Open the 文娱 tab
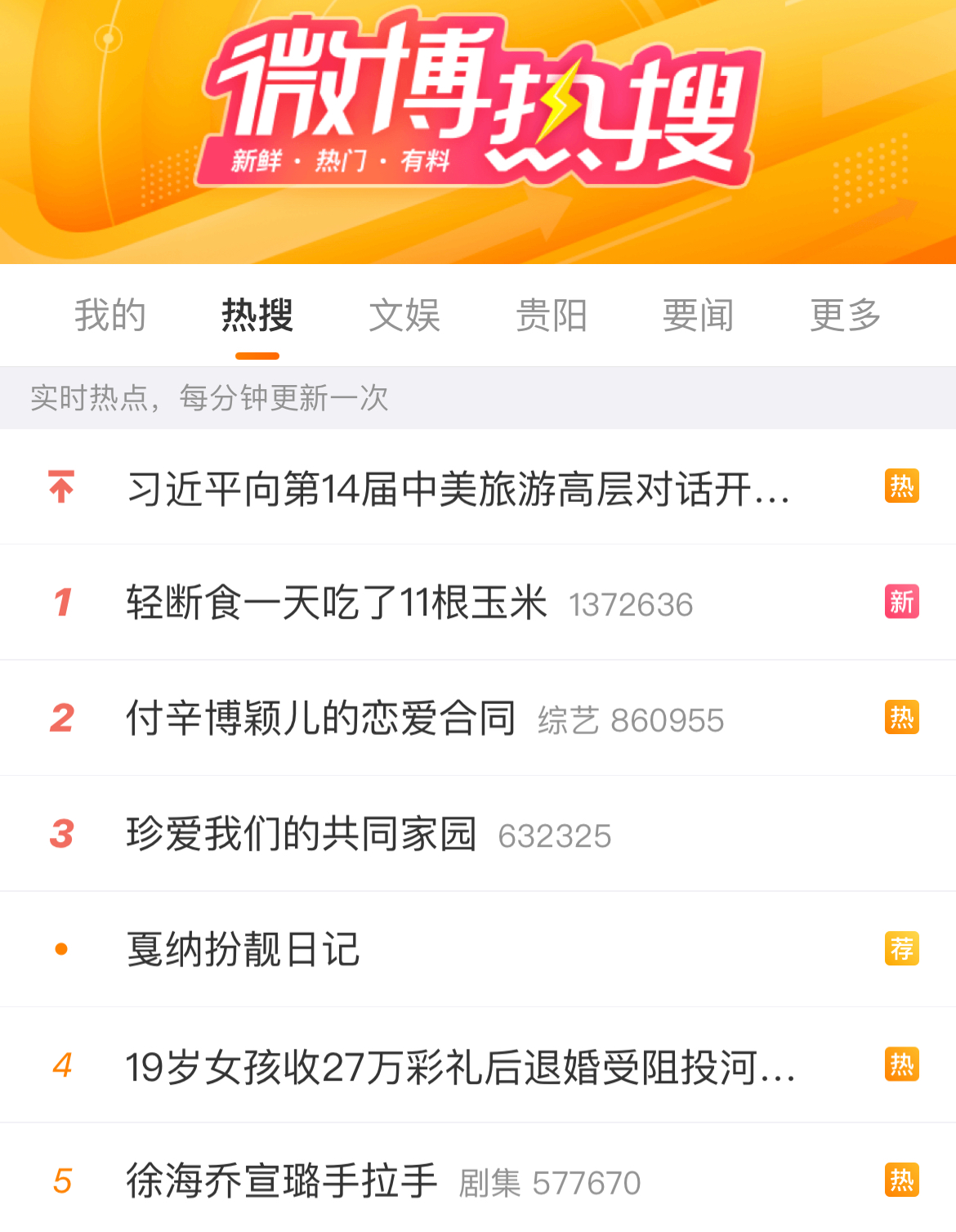This screenshot has height=1232, width=956. 404,316
